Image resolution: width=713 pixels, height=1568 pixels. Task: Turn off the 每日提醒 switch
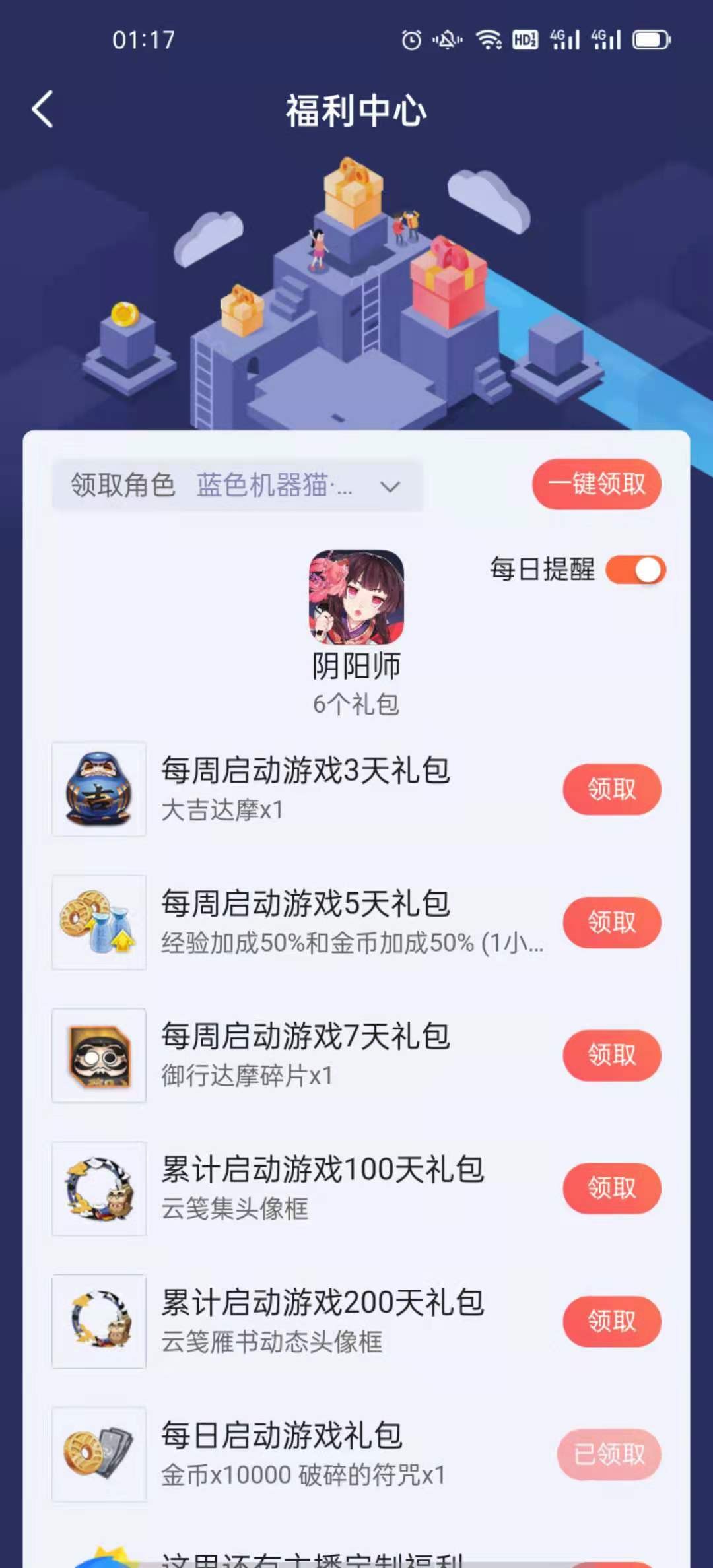point(635,570)
